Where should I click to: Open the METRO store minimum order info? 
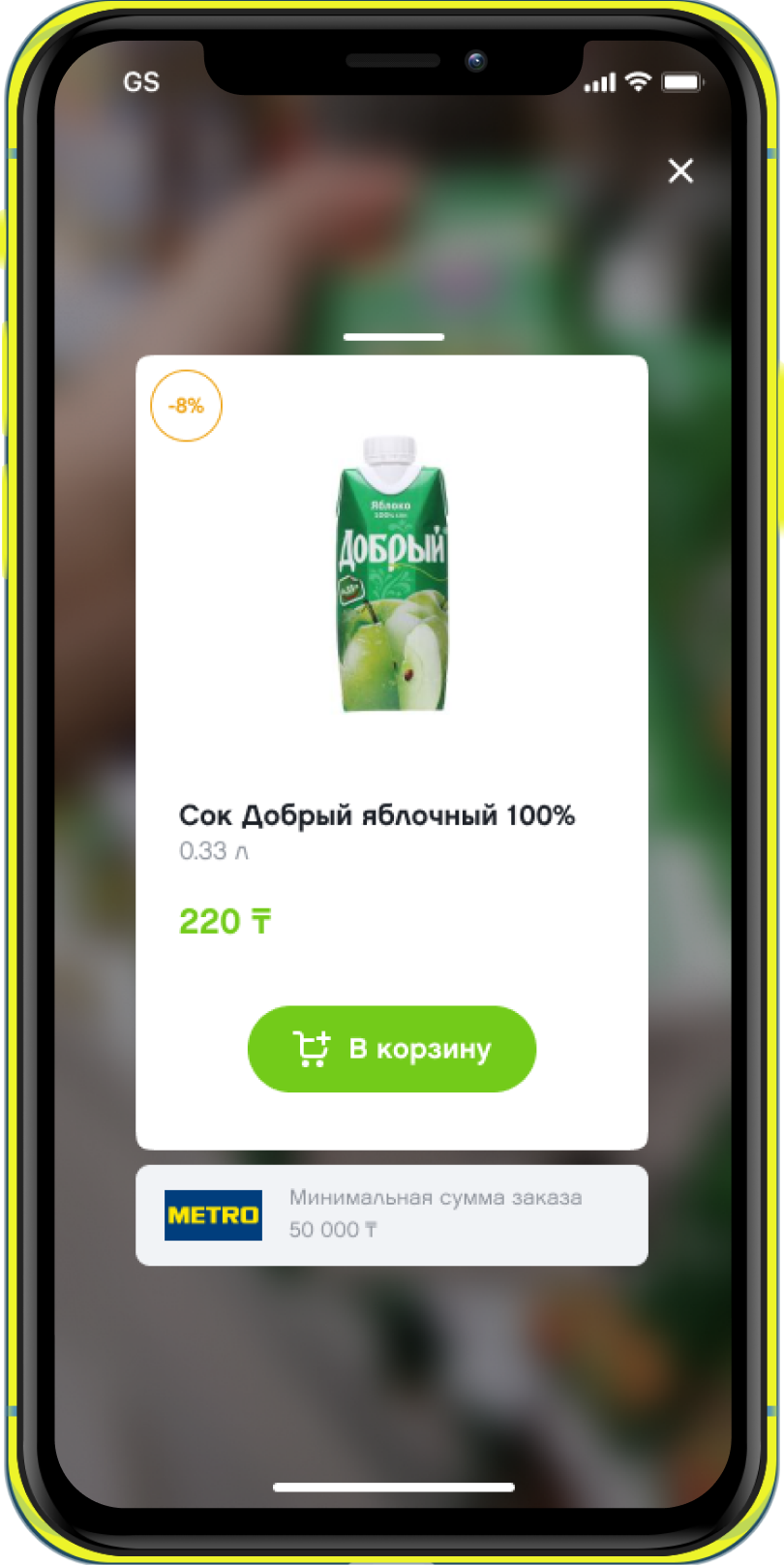click(392, 1214)
